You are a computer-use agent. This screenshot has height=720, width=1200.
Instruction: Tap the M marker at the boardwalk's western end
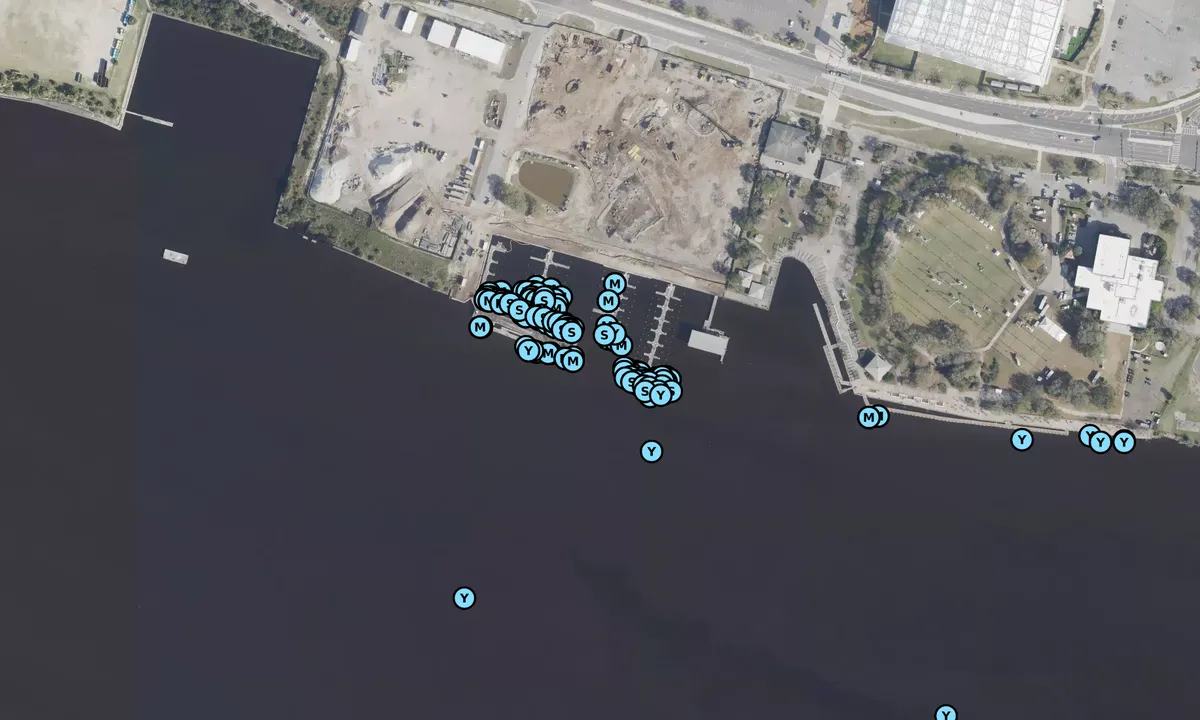point(868,417)
